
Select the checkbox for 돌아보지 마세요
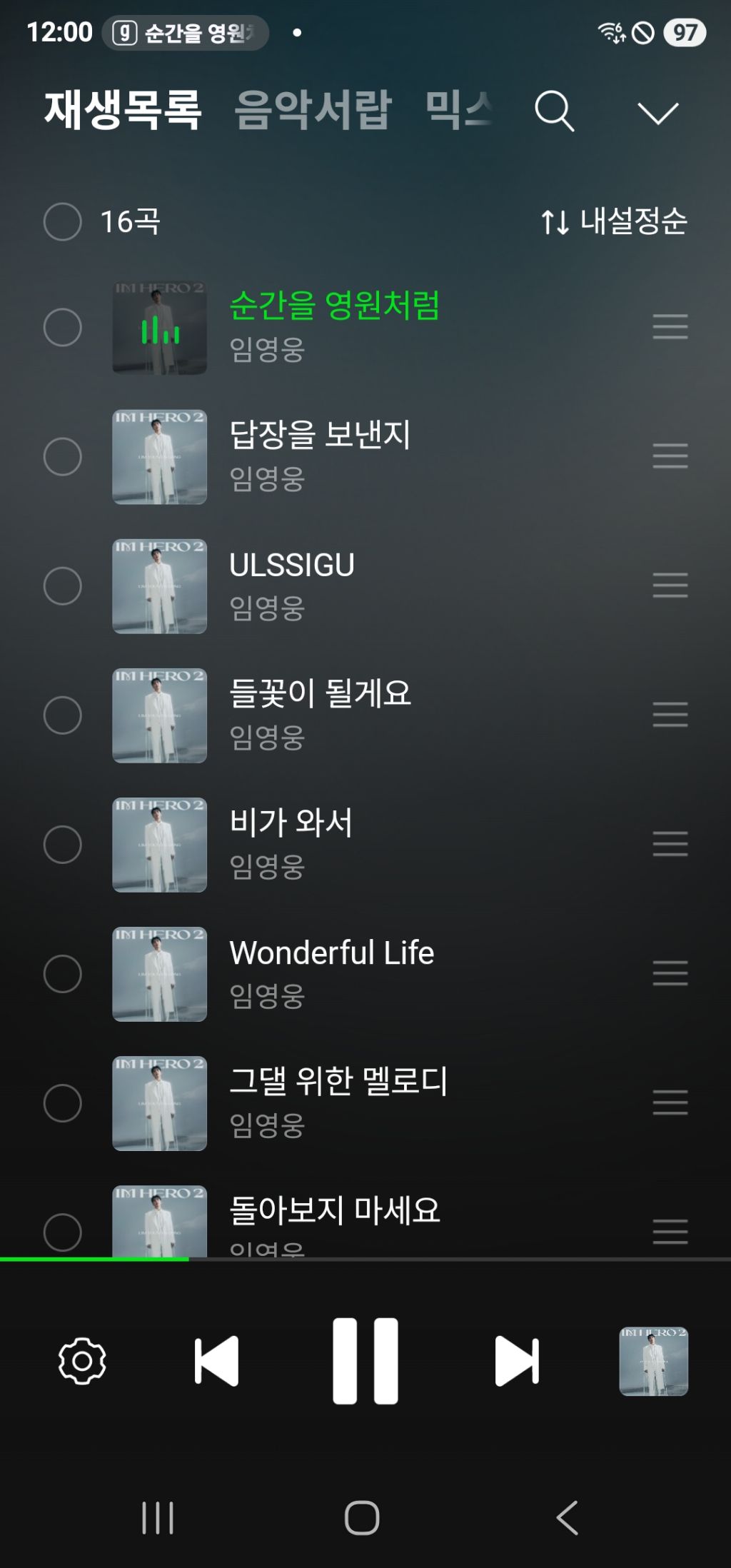pyautogui.click(x=63, y=1232)
